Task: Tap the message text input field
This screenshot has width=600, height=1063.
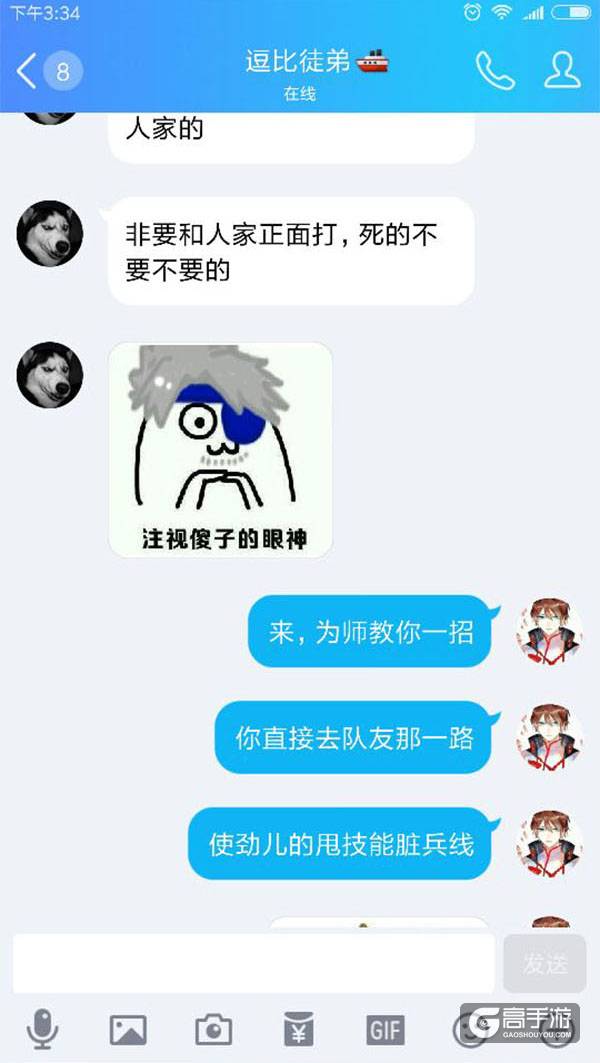Action: (x=253, y=963)
